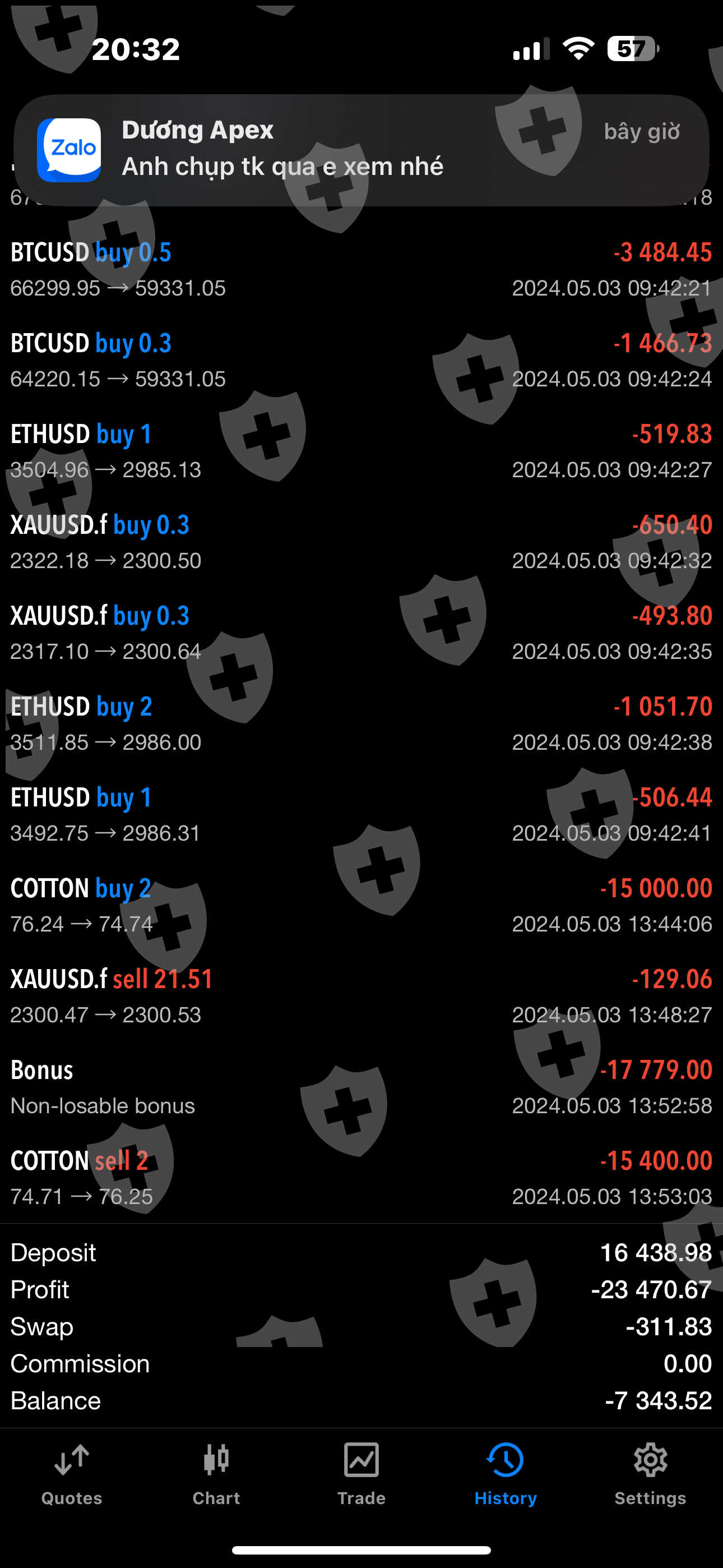Expand the XAUUSD.f trade losing 650.40
The height and width of the screenshot is (1568, 723).
click(361, 542)
